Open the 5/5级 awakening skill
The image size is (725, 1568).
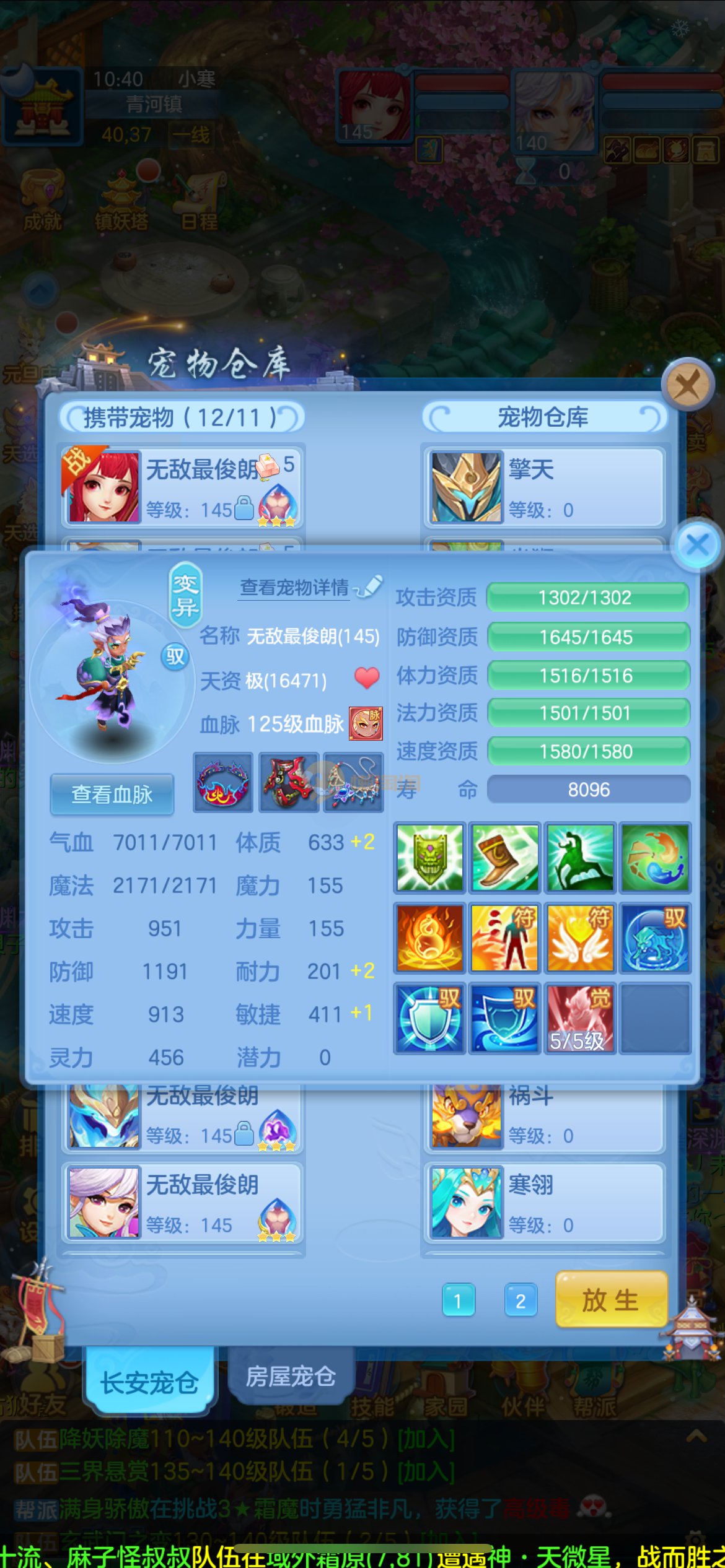click(x=580, y=1018)
